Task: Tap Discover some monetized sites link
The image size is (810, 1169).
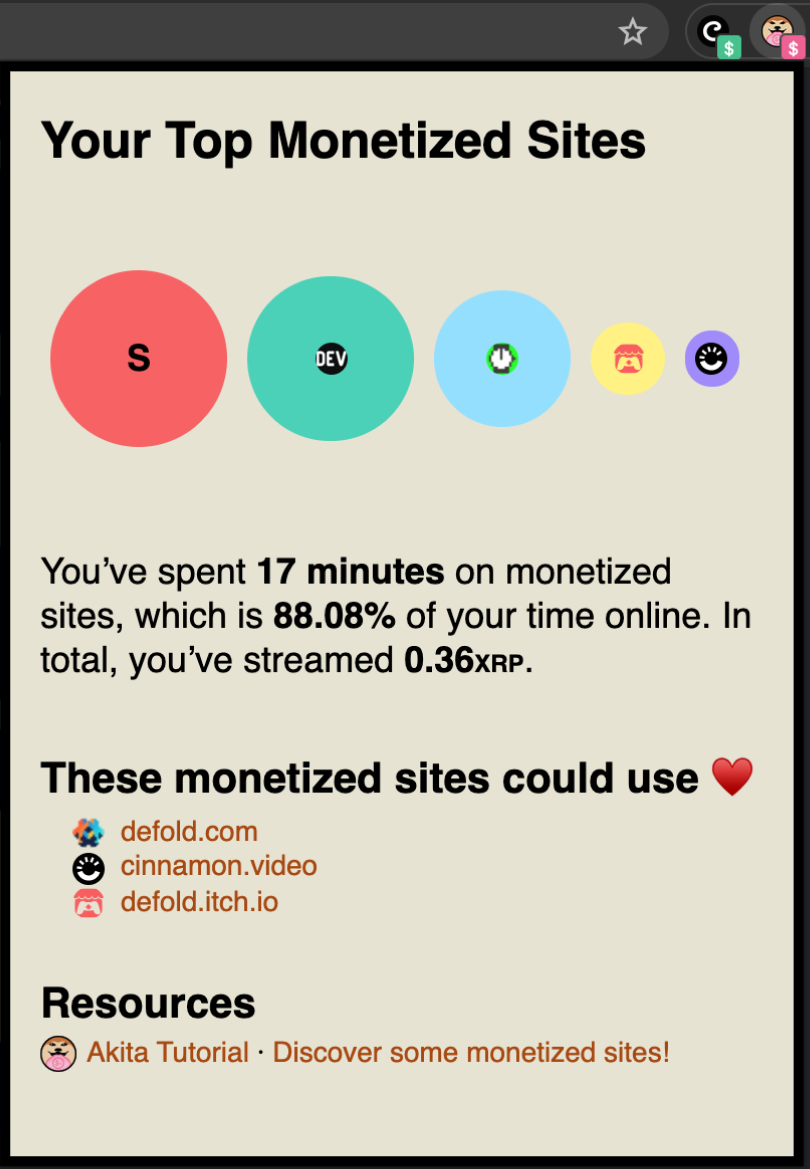Action: point(470,1052)
